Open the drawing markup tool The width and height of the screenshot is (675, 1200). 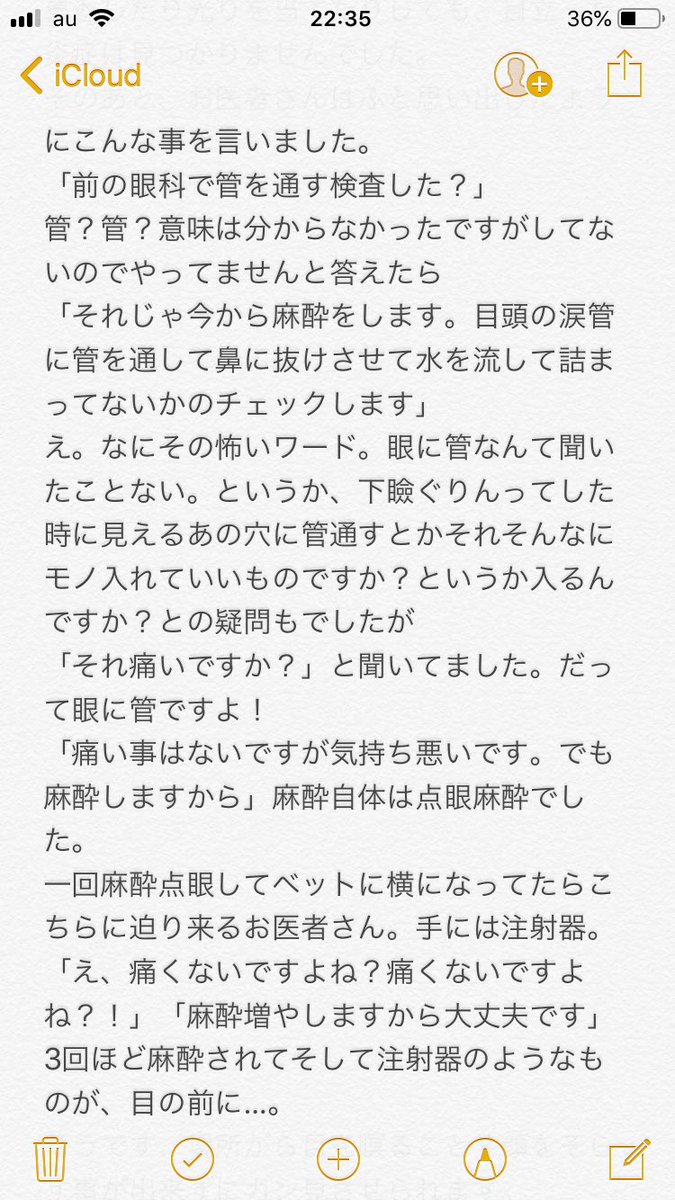[486, 1158]
